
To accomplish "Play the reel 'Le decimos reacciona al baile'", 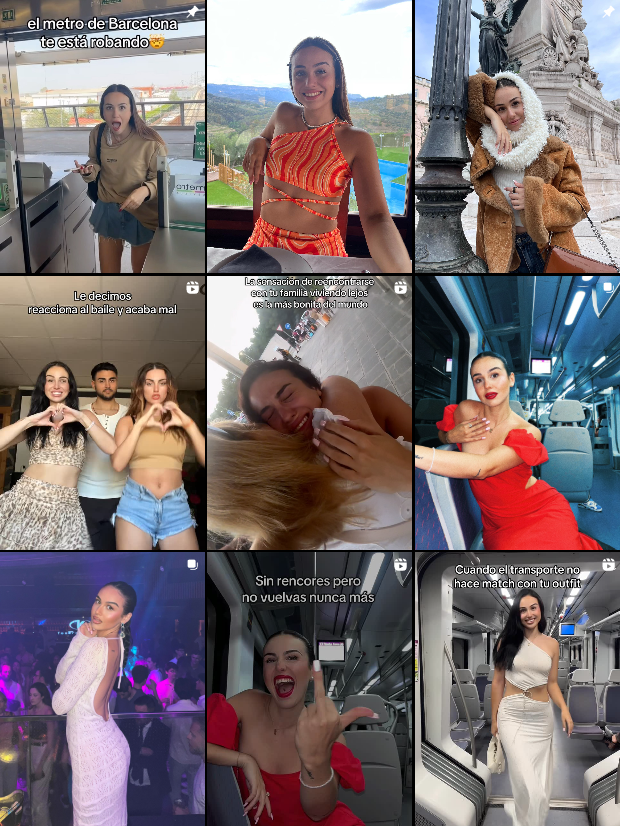I will point(103,413).
